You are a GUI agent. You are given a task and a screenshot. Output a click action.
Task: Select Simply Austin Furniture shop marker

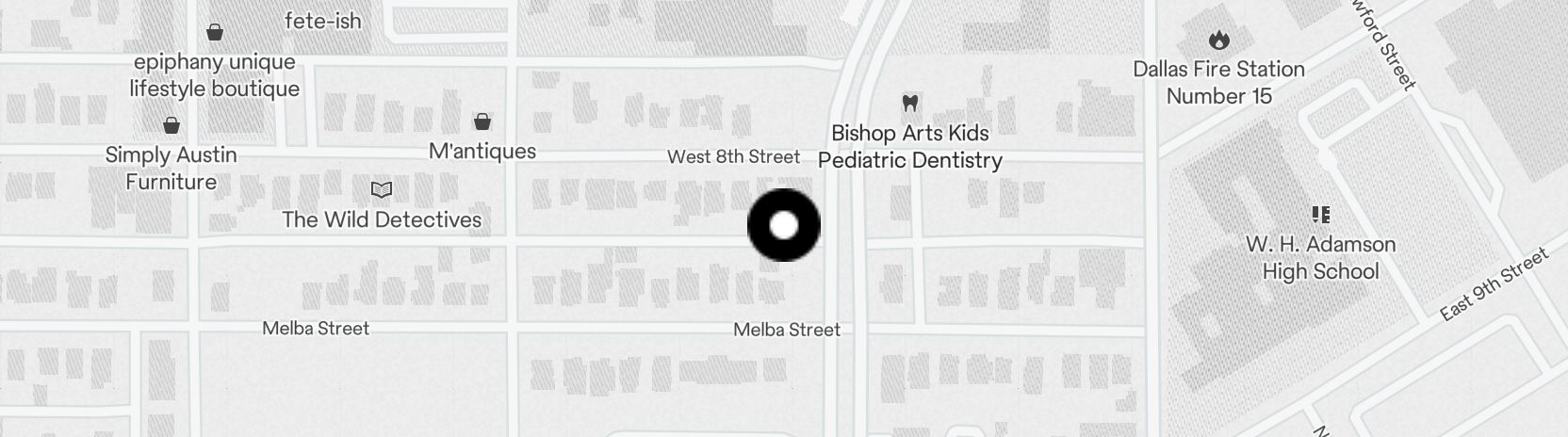(x=171, y=125)
